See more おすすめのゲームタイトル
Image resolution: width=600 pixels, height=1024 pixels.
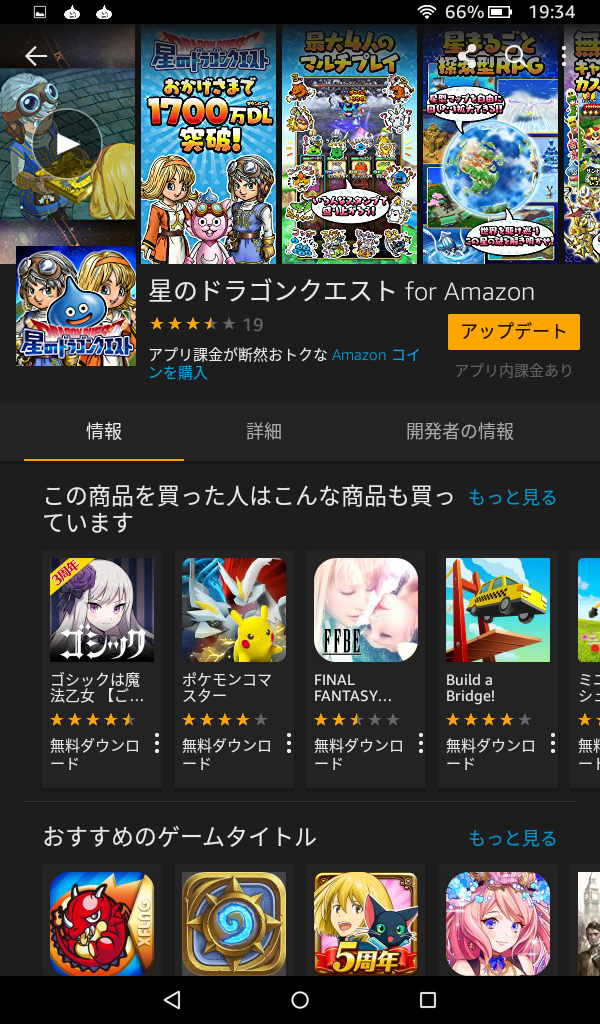coord(512,838)
